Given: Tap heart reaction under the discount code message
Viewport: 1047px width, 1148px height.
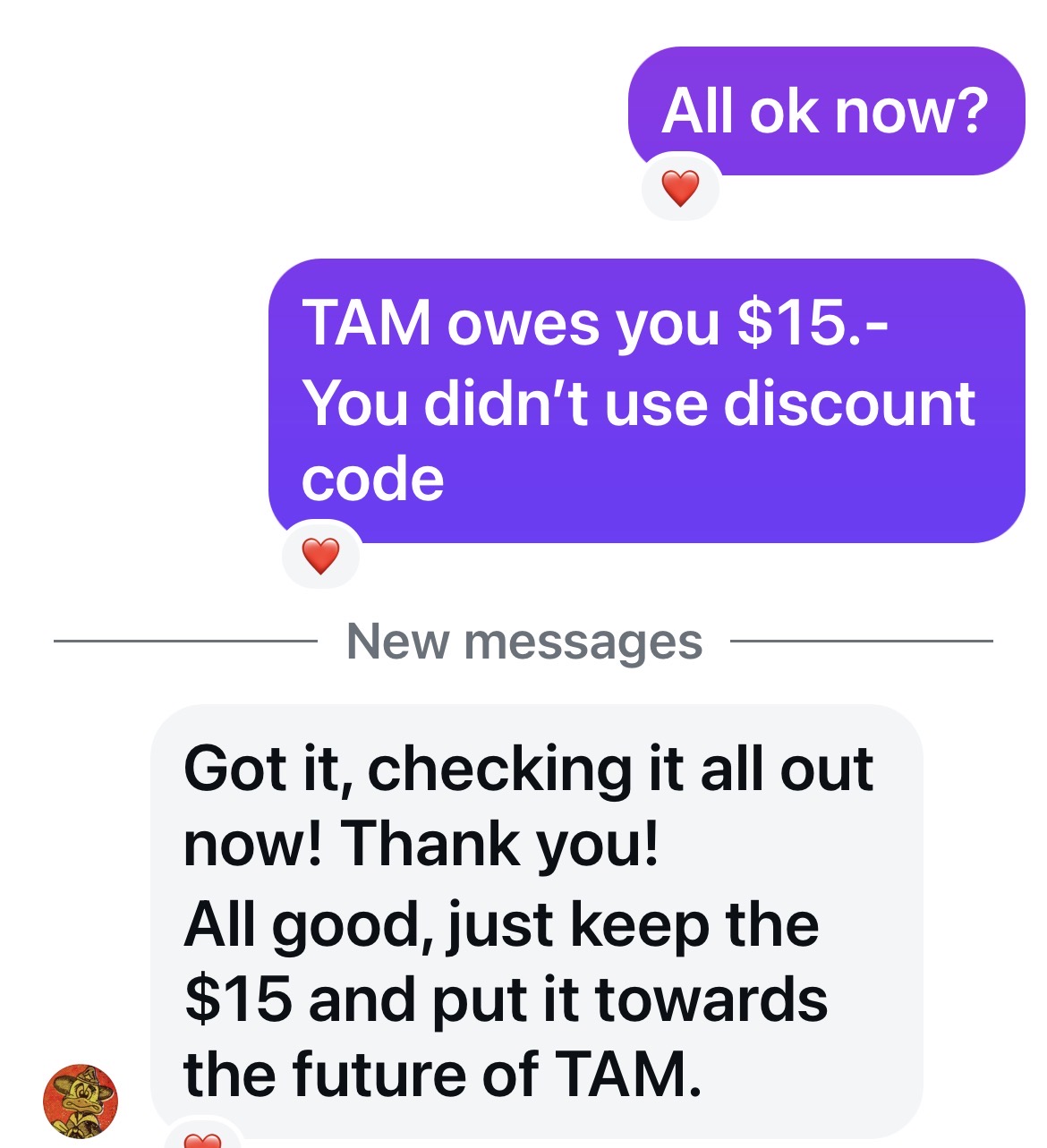Looking at the screenshot, I should (320, 556).
